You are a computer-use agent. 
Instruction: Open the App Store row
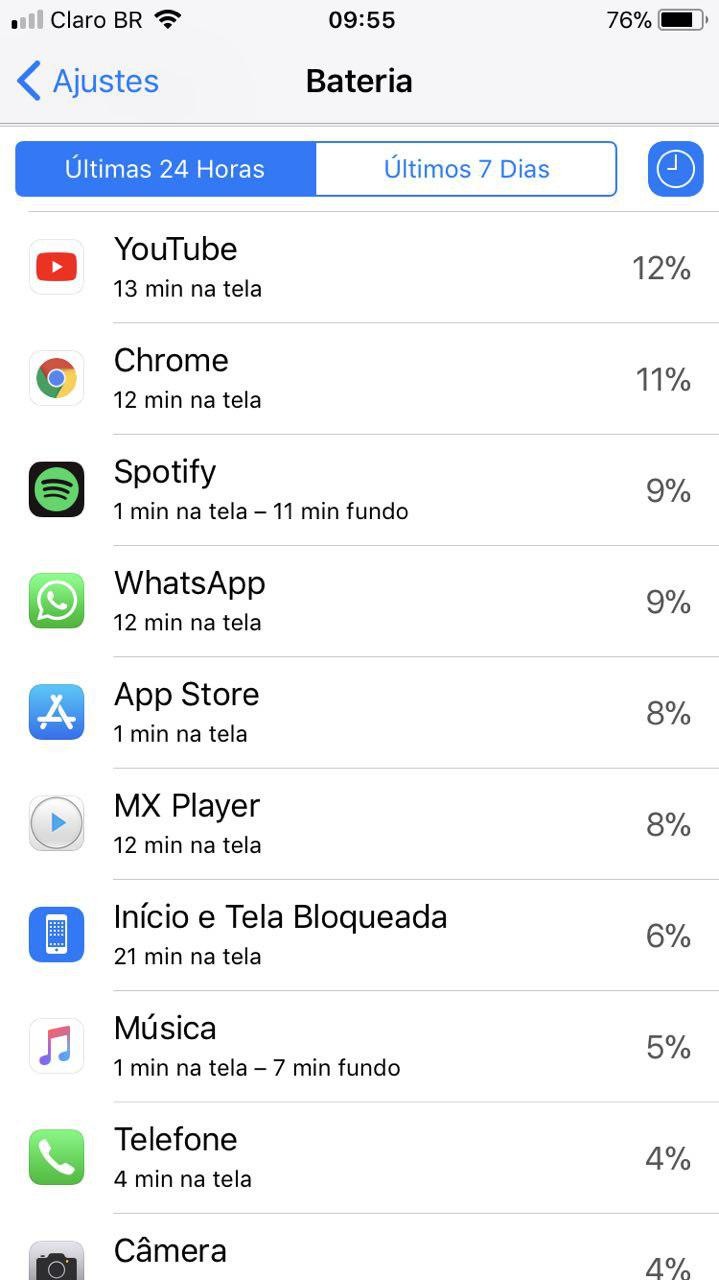tap(360, 712)
